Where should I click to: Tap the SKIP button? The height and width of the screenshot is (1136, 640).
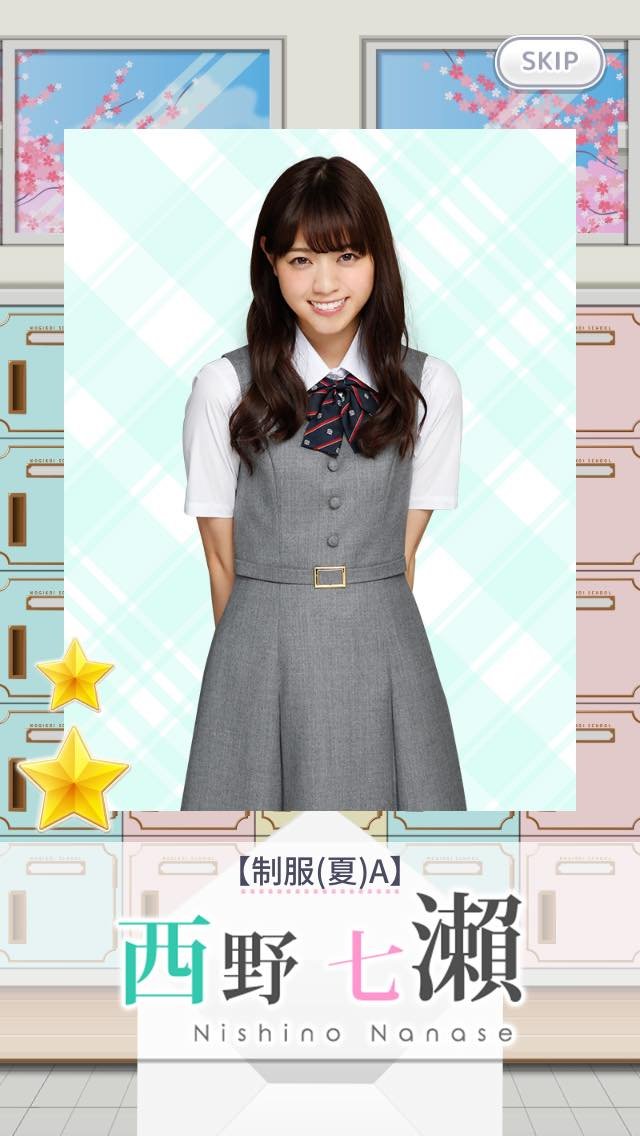(549, 62)
